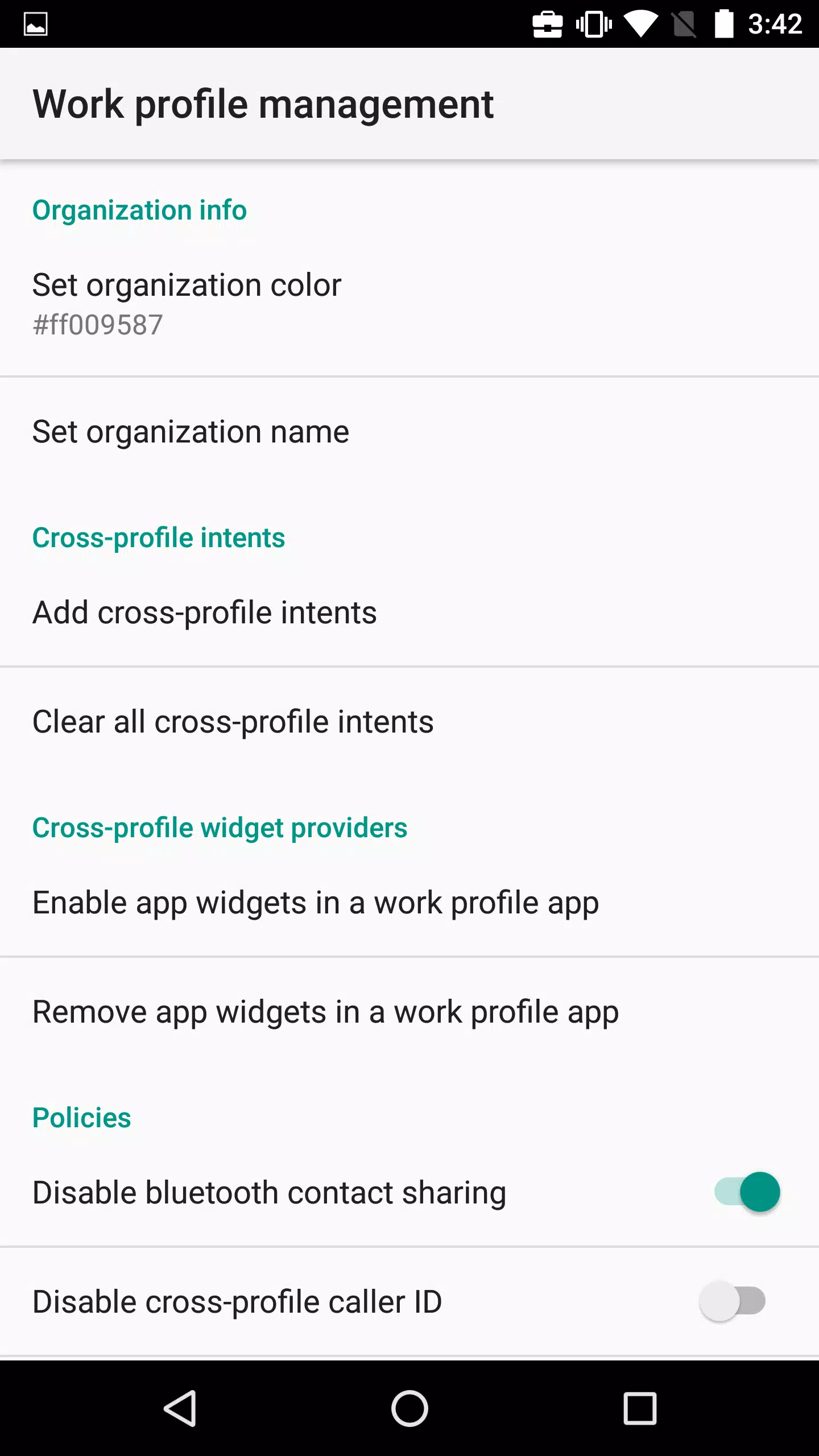Viewport: 819px width, 1456px height.
Task: Open recent apps from the navigation bar
Action: coord(640,1408)
